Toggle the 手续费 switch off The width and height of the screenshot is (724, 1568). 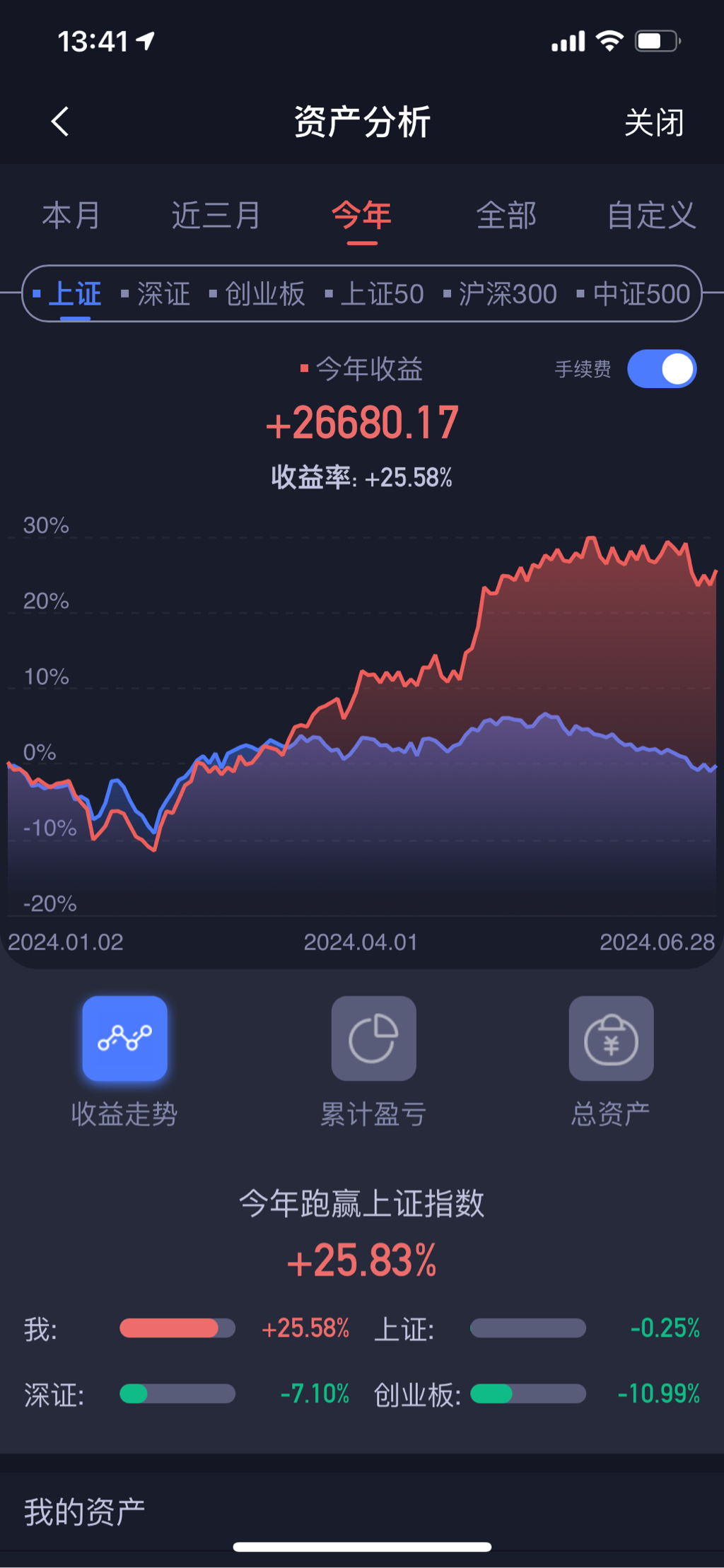click(x=662, y=369)
